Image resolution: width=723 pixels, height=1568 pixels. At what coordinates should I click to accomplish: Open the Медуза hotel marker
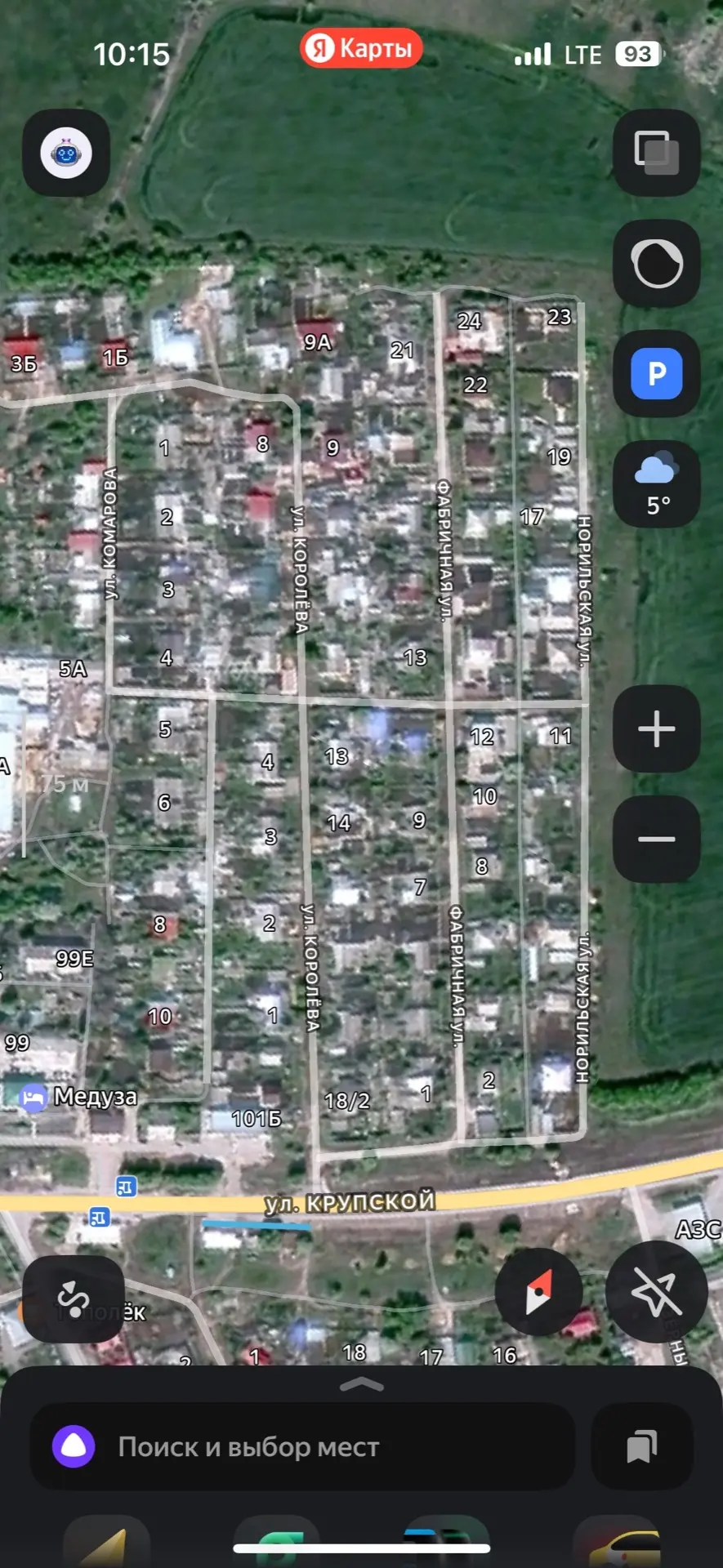pos(33,1097)
